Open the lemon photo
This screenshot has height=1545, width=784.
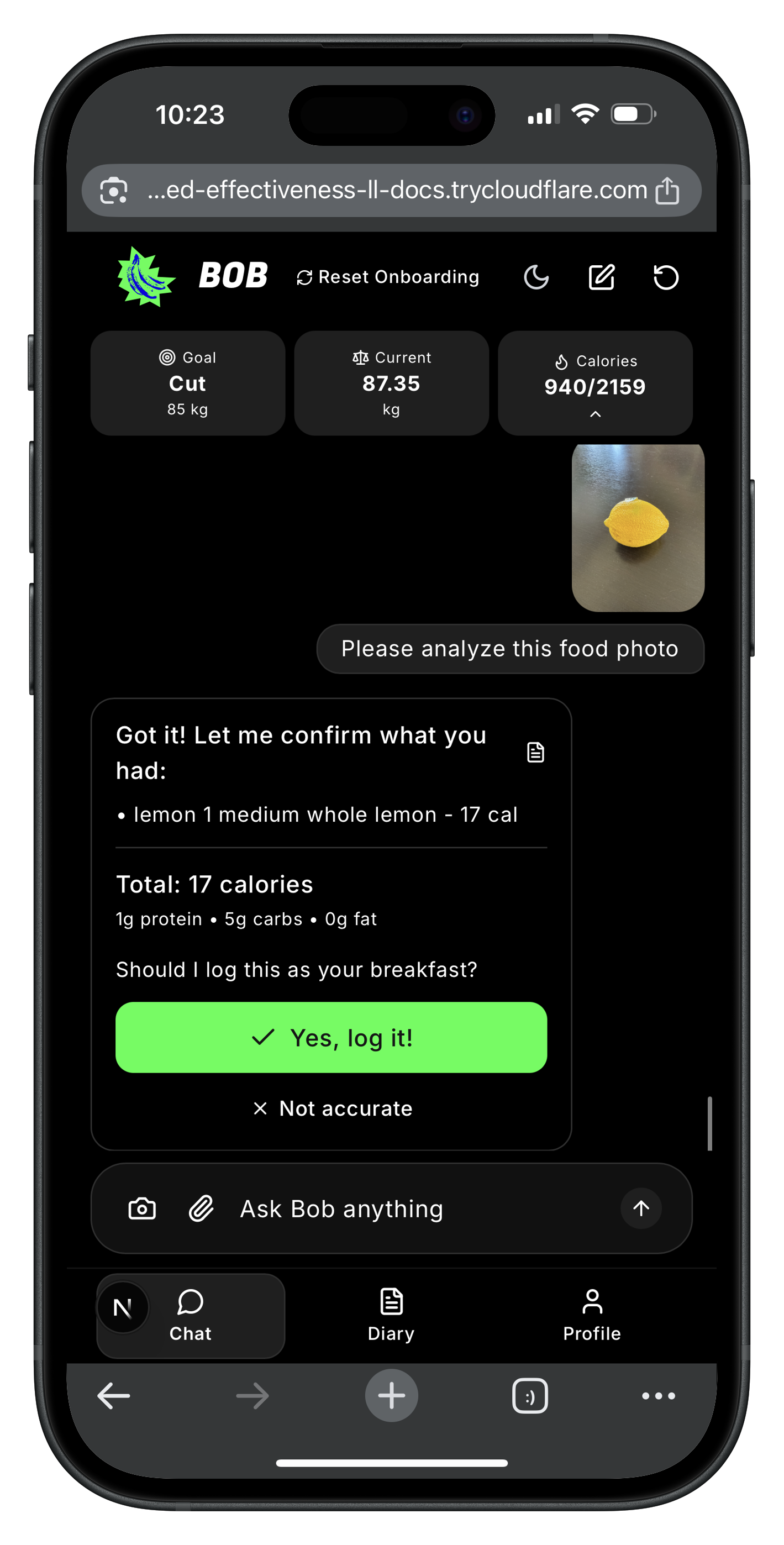click(638, 528)
